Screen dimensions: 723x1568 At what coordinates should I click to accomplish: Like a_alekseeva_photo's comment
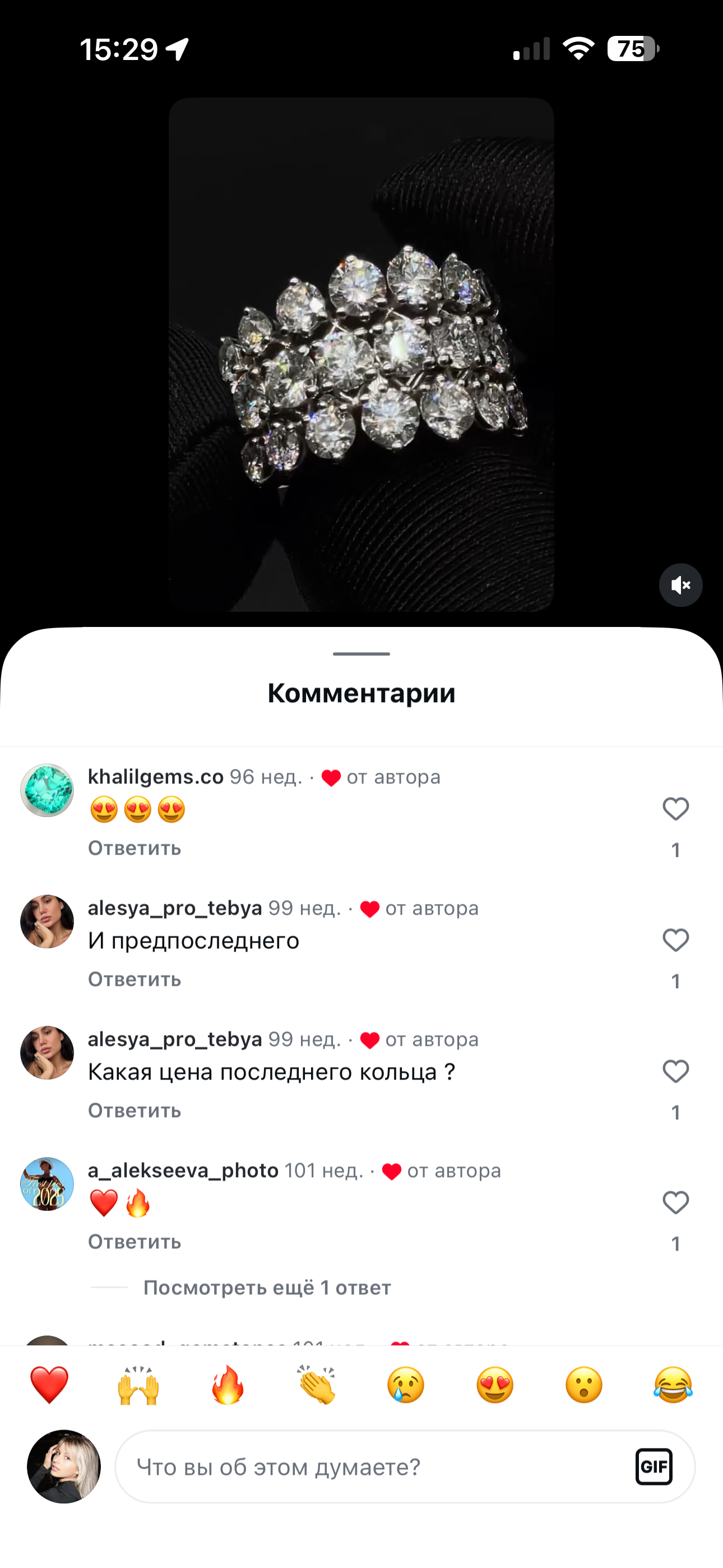coord(675,1203)
